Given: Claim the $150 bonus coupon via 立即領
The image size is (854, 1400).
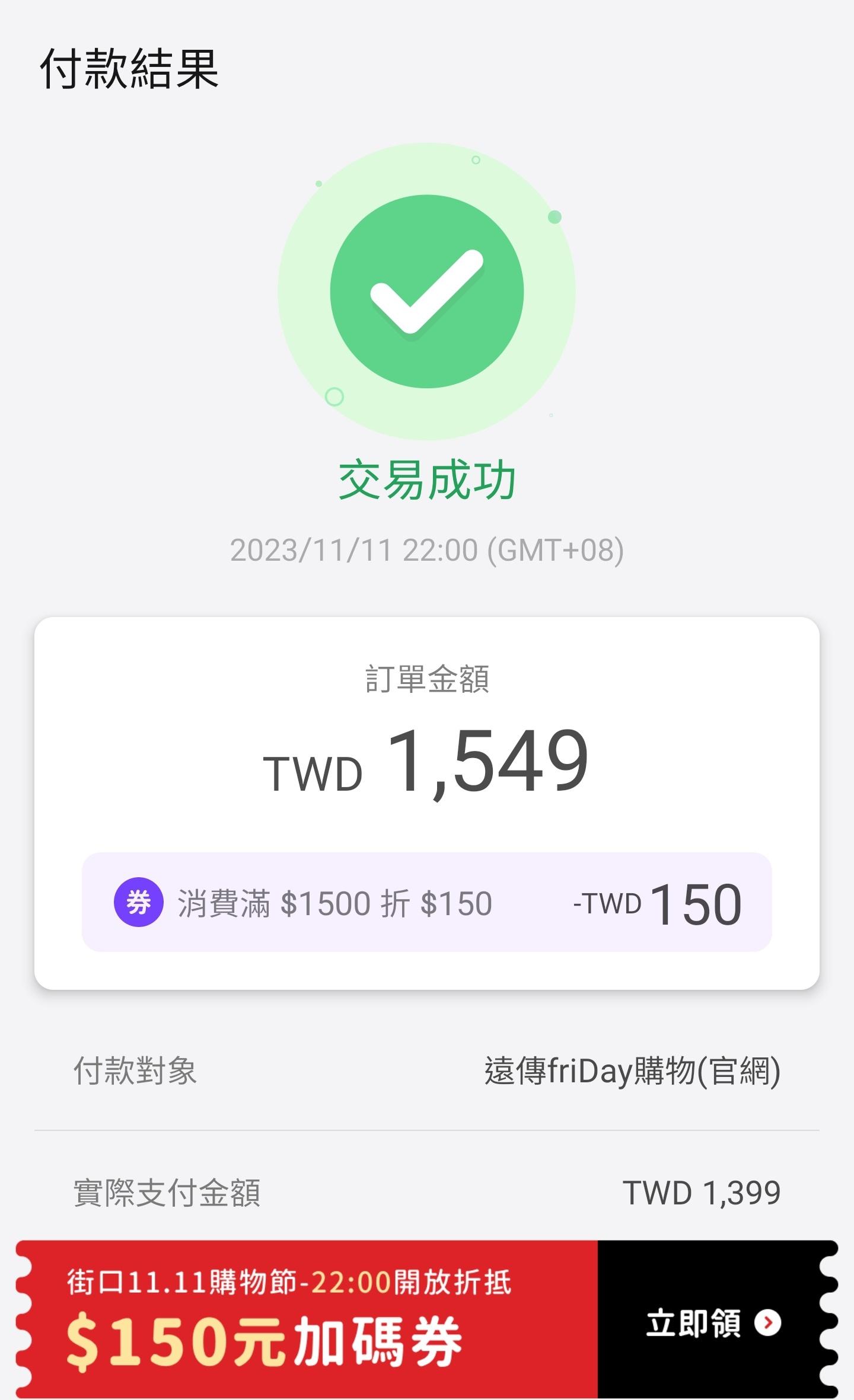Looking at the screenshot, I should point(713,1323).
